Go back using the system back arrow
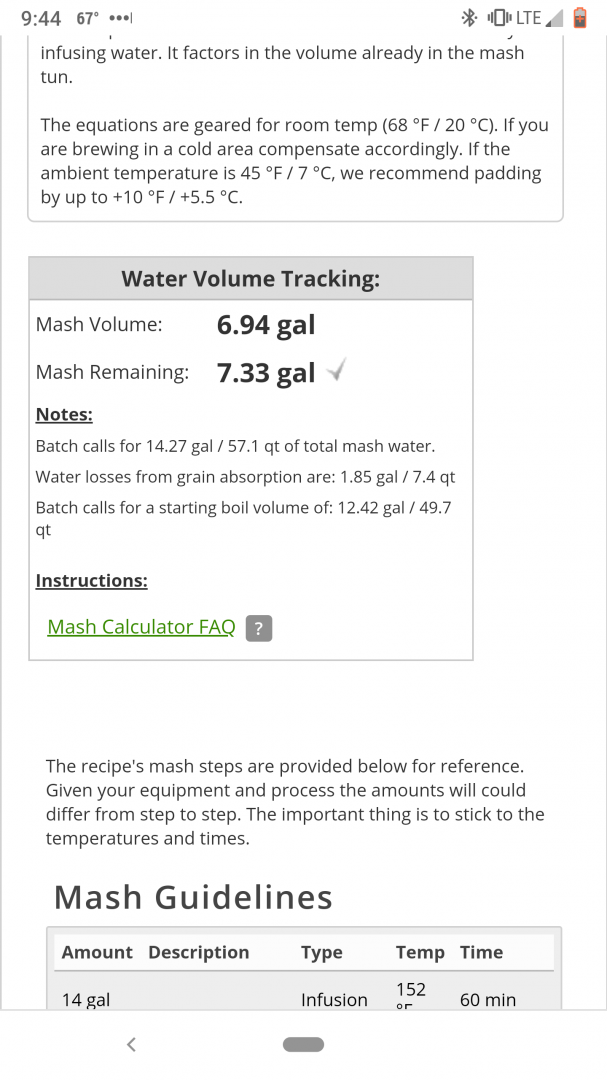 point(132,1044)
